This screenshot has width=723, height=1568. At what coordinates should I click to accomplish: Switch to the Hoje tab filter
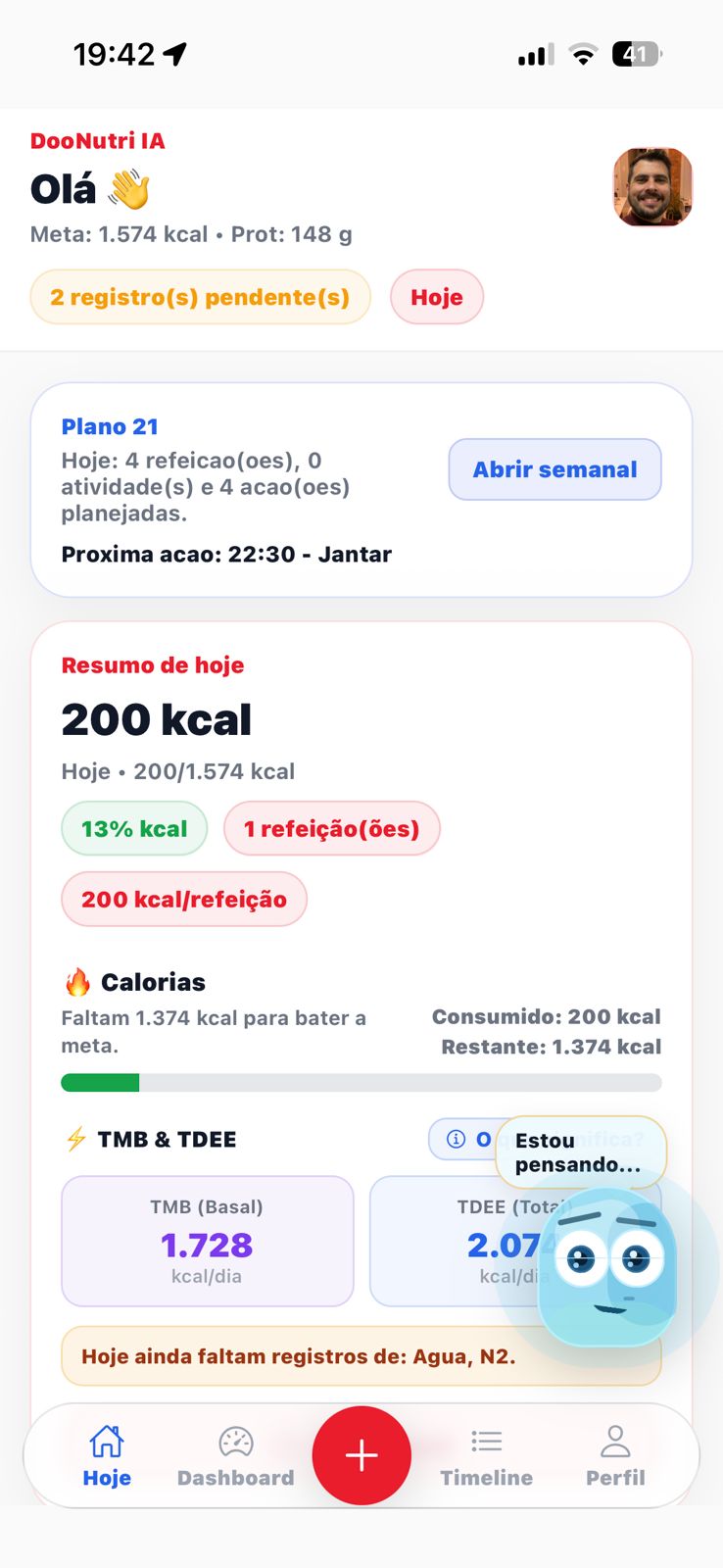(437, 296)
